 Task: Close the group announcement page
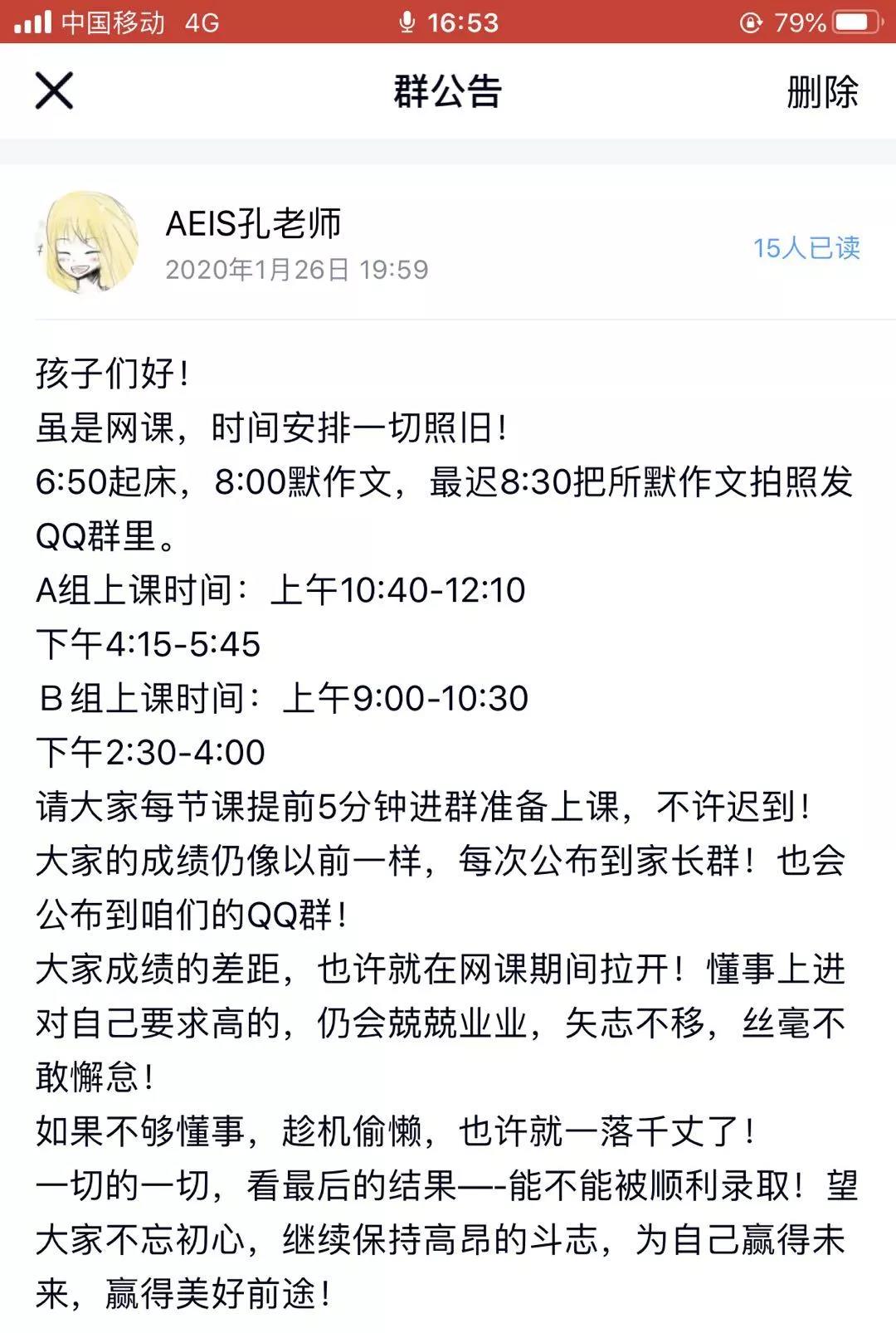click(x=54, y=90)
